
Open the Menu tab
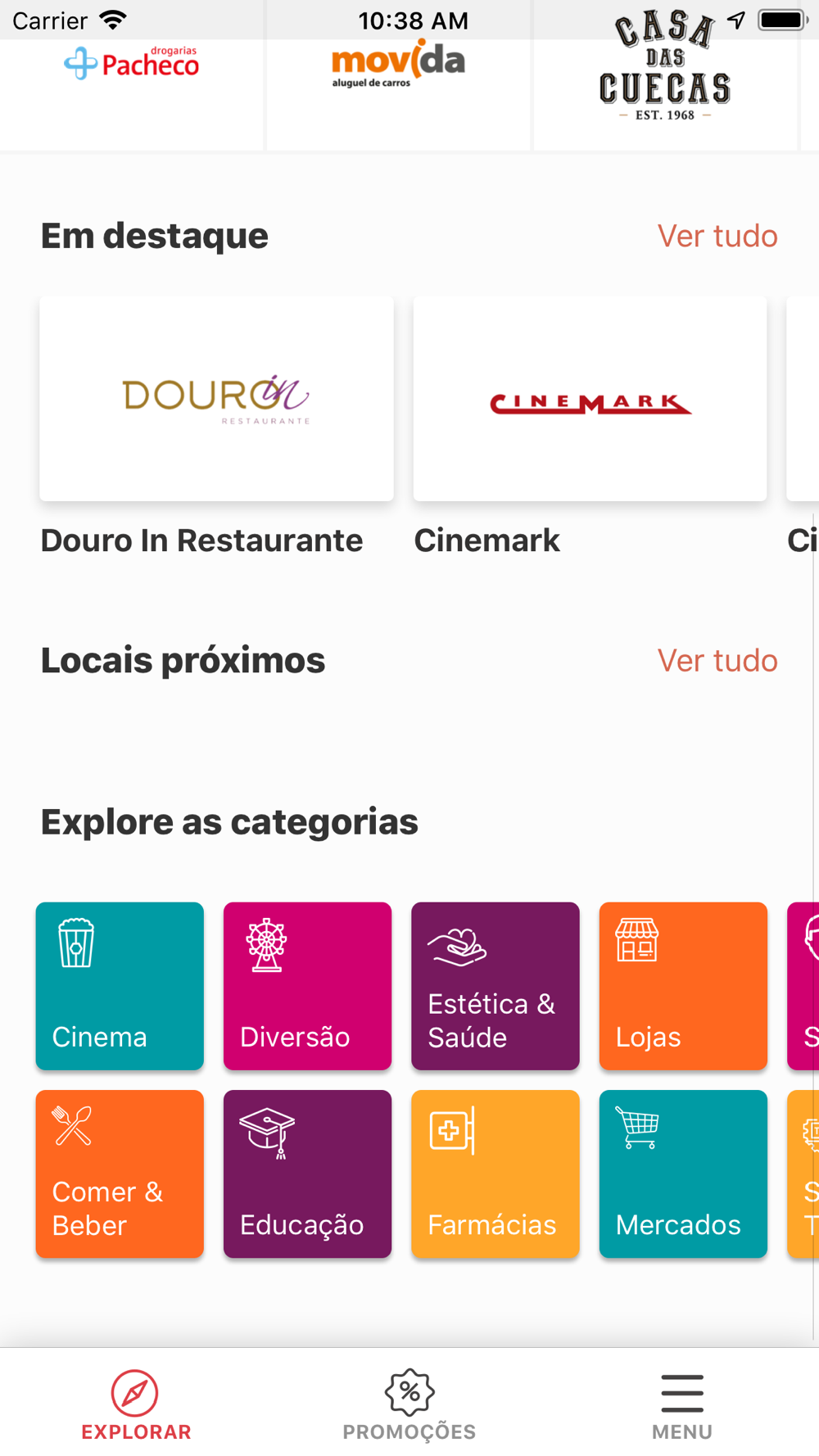tap(682, 1404)
